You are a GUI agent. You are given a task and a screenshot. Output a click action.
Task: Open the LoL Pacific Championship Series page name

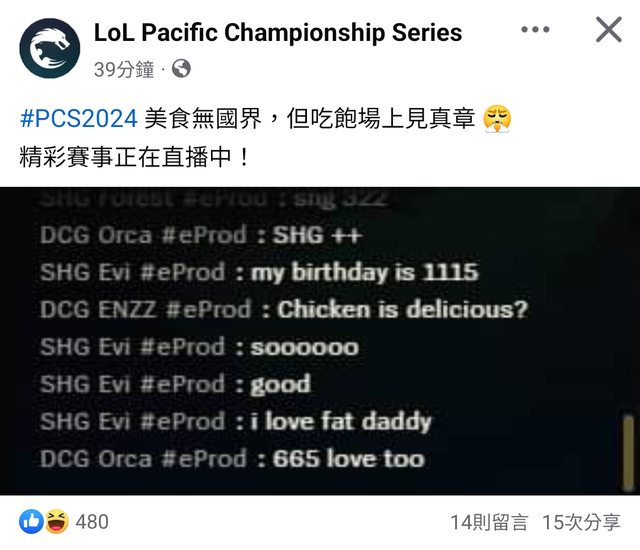[x=277, y=32]
